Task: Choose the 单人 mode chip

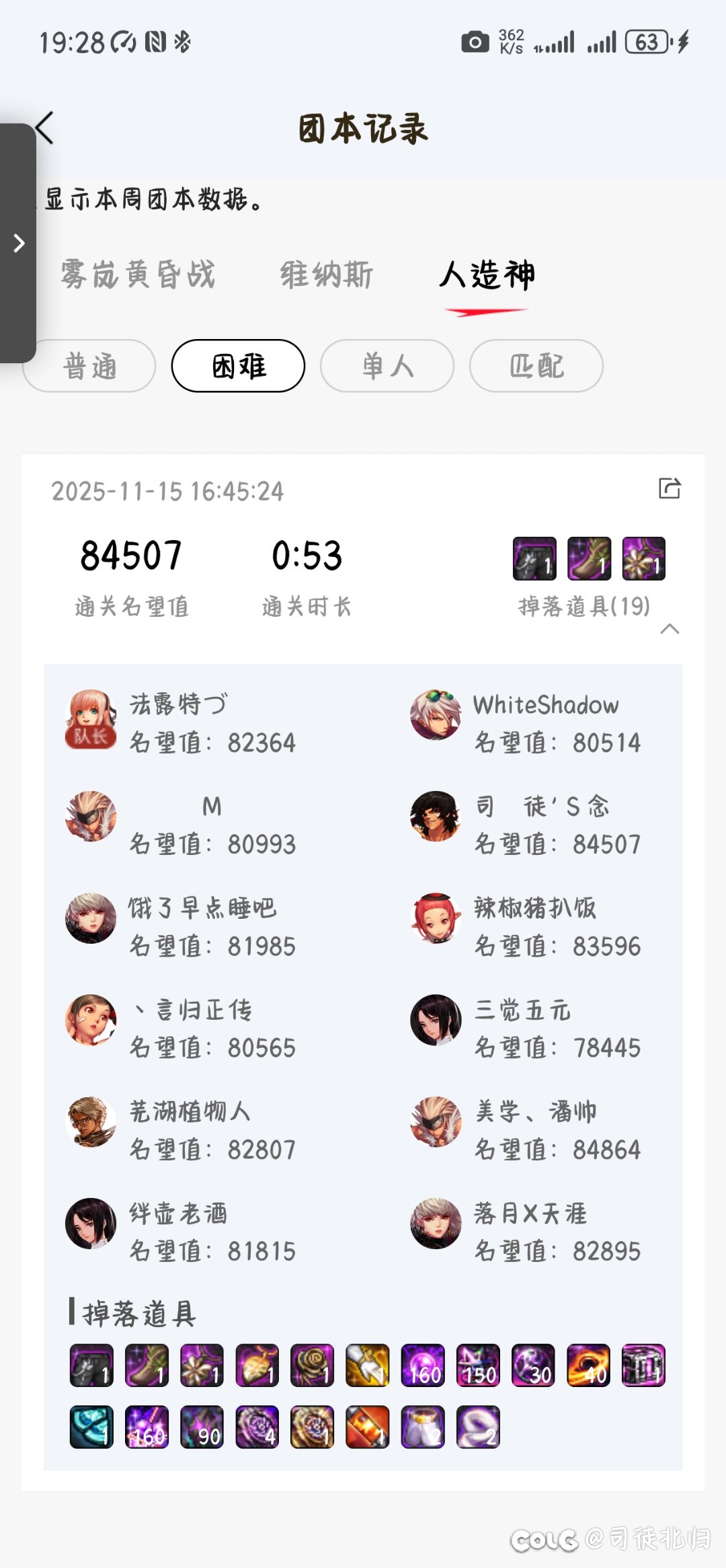Action: [387, 366]
